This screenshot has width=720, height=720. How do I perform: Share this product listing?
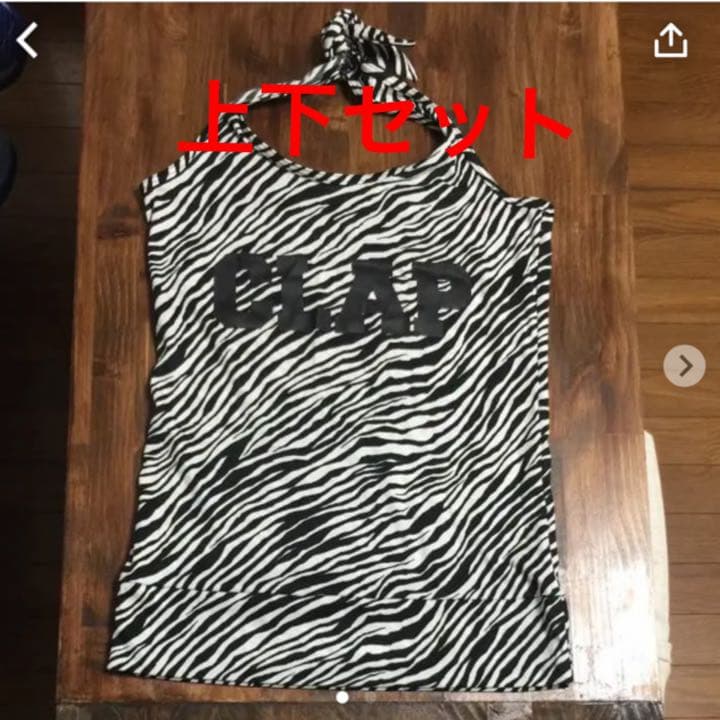click(x=670, y=41)
